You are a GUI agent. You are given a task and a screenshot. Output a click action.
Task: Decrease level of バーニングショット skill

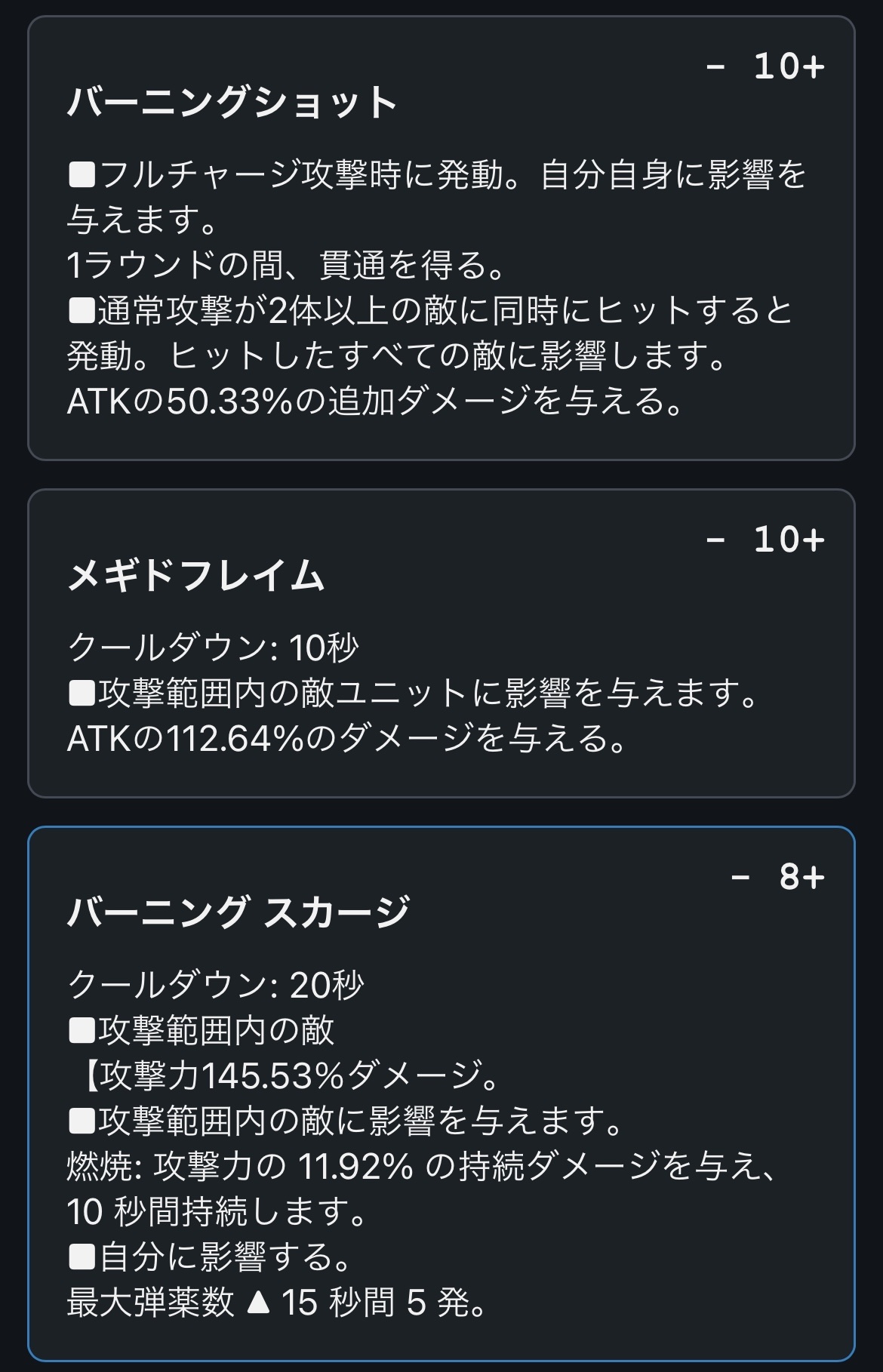[x=715, y=67]
